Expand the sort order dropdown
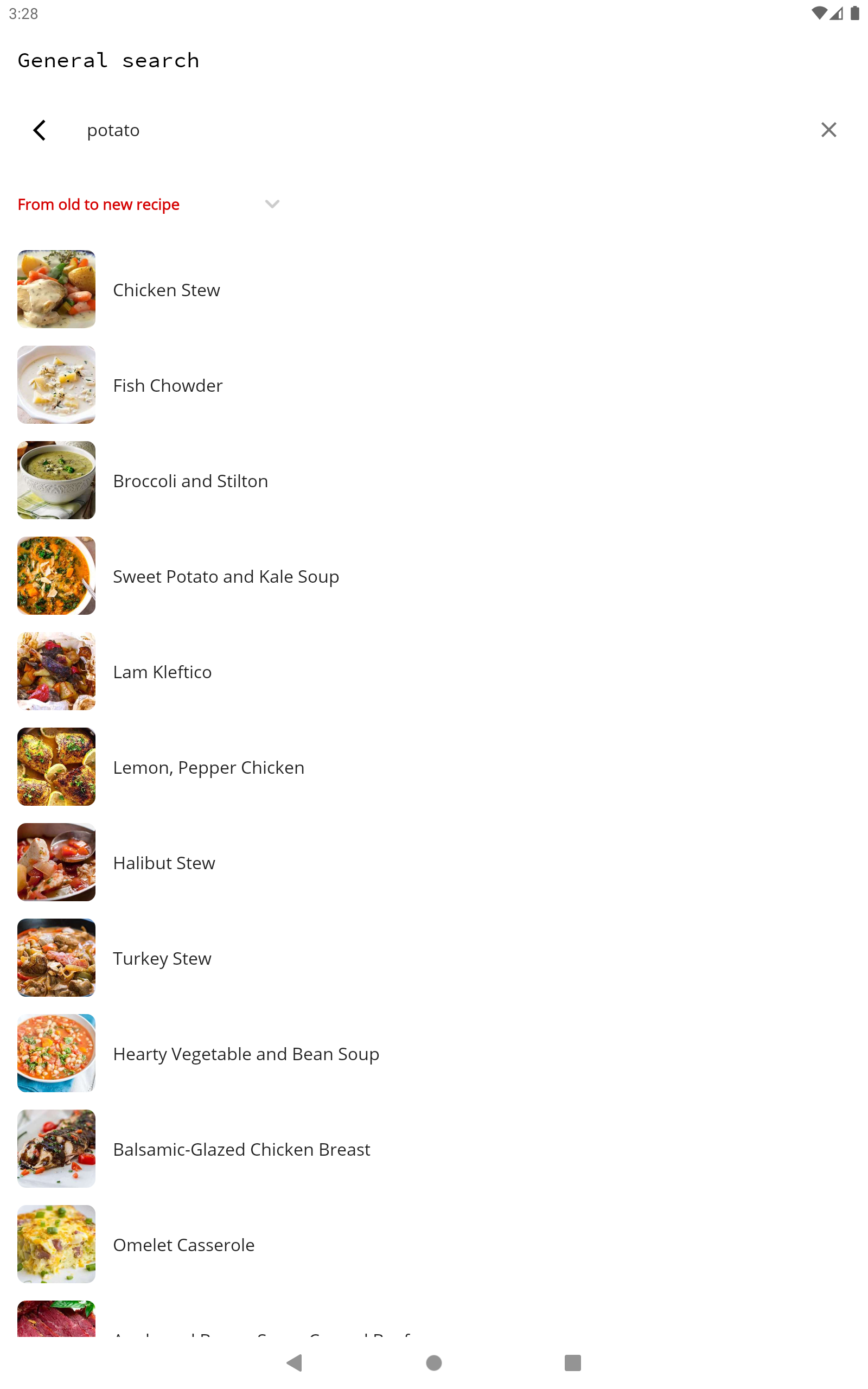Screen dimensions: 868x1389 pyautogui.click(x=272, y=205)
